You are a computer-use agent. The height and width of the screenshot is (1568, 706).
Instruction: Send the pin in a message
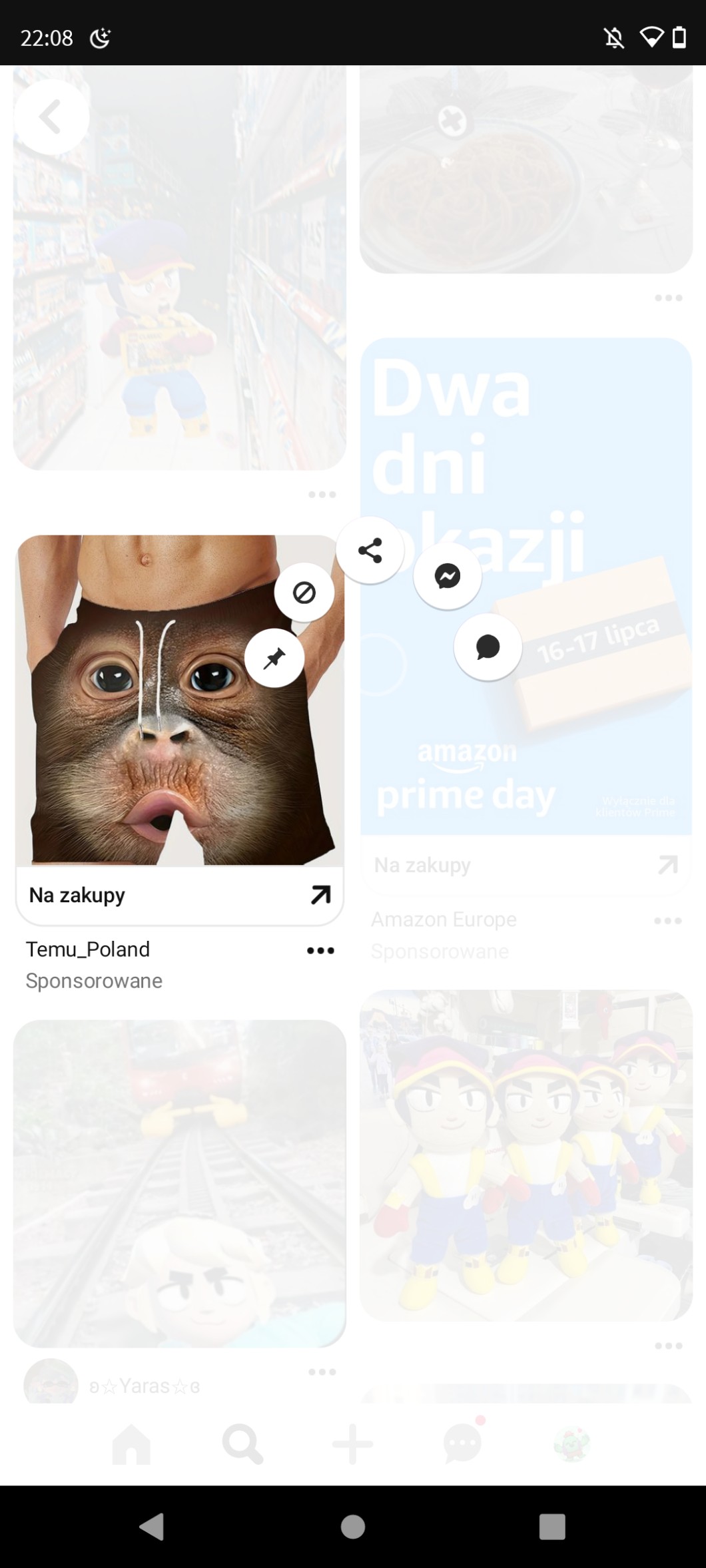[488, 647]
